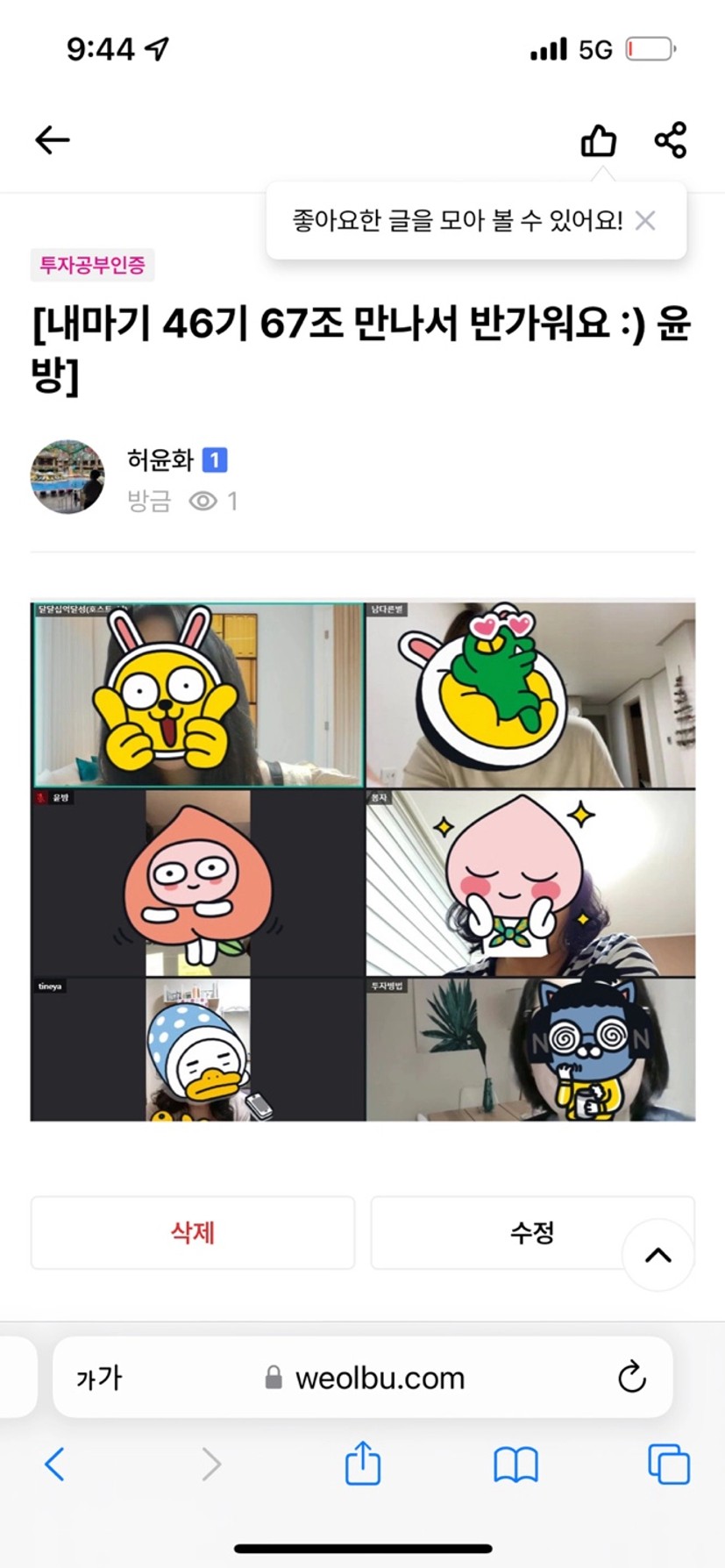Go back in Safari's history
Image resolution: width=725 pixels, height=1568 pixels.
point(54,1464)
